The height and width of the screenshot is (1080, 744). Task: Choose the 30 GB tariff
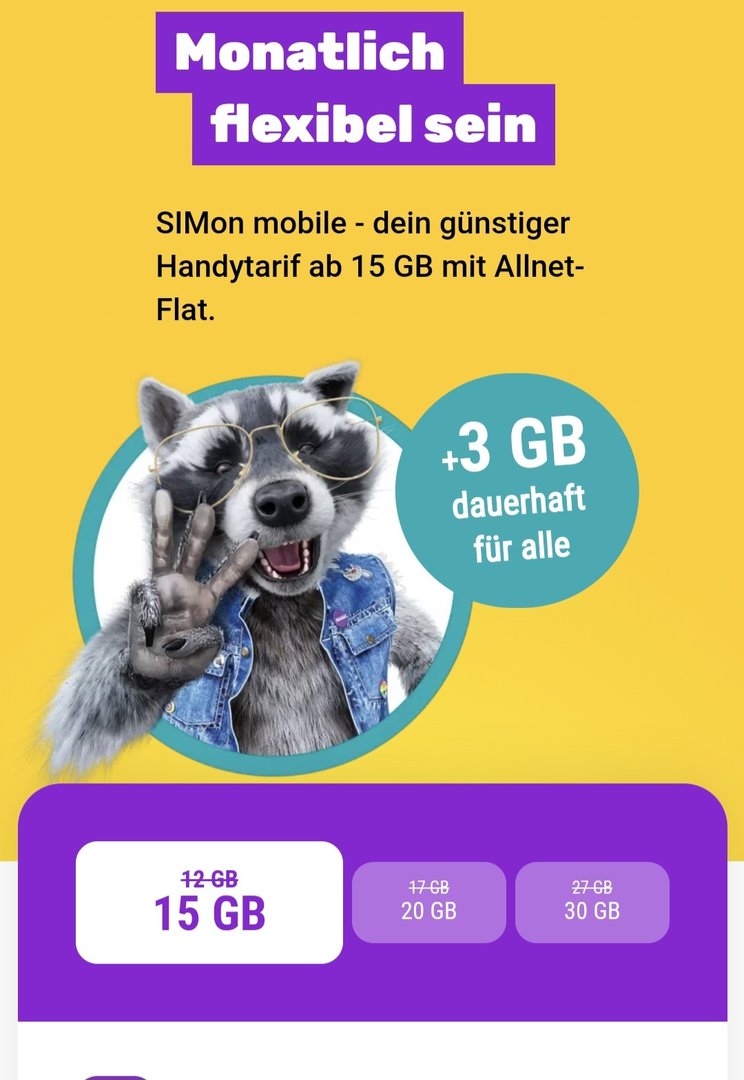click(592, 901)
